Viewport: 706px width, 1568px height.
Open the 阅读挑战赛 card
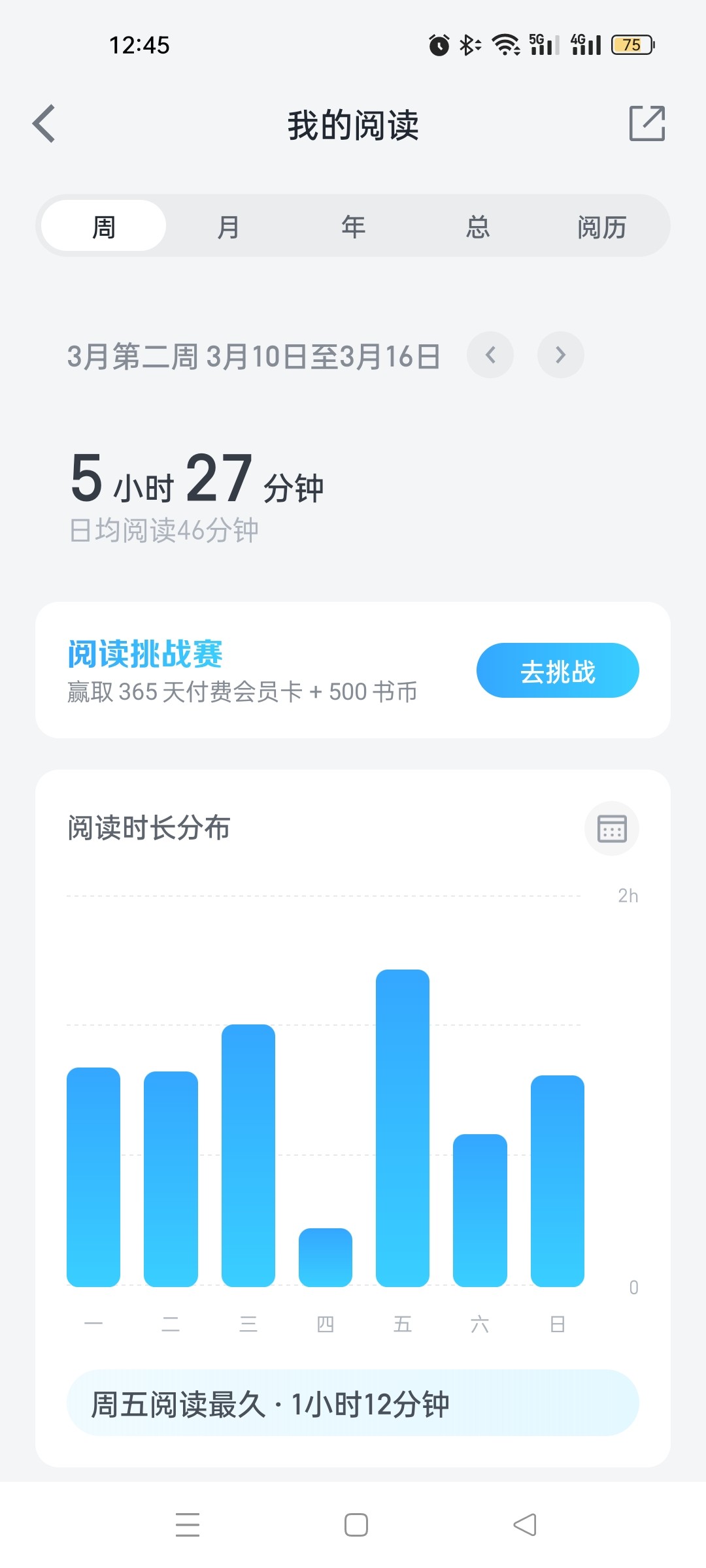click(353, 670)
